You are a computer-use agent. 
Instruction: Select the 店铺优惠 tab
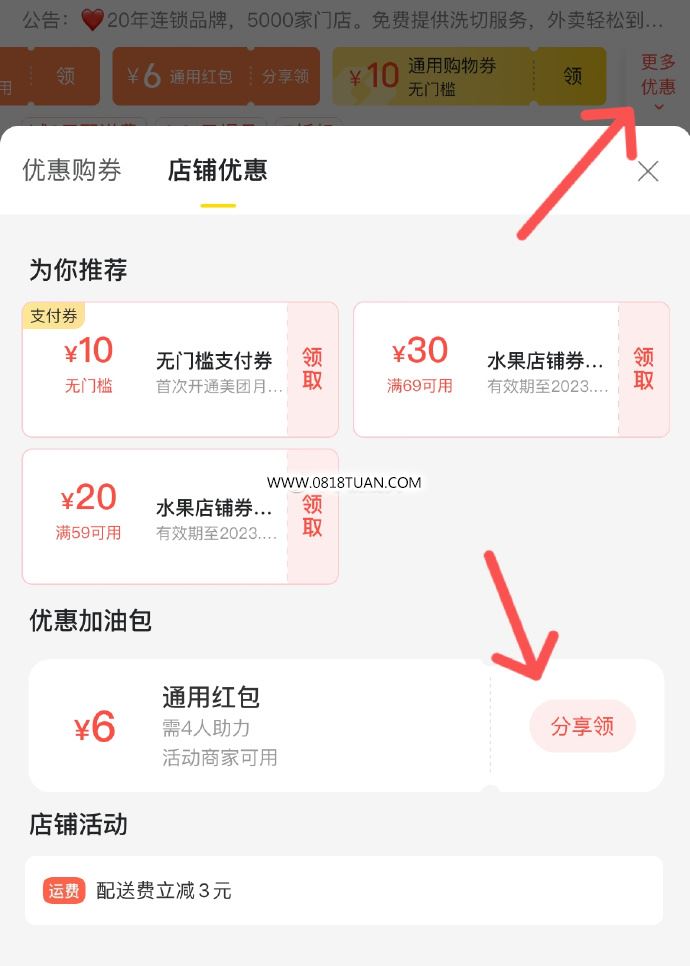click(217, 170)
